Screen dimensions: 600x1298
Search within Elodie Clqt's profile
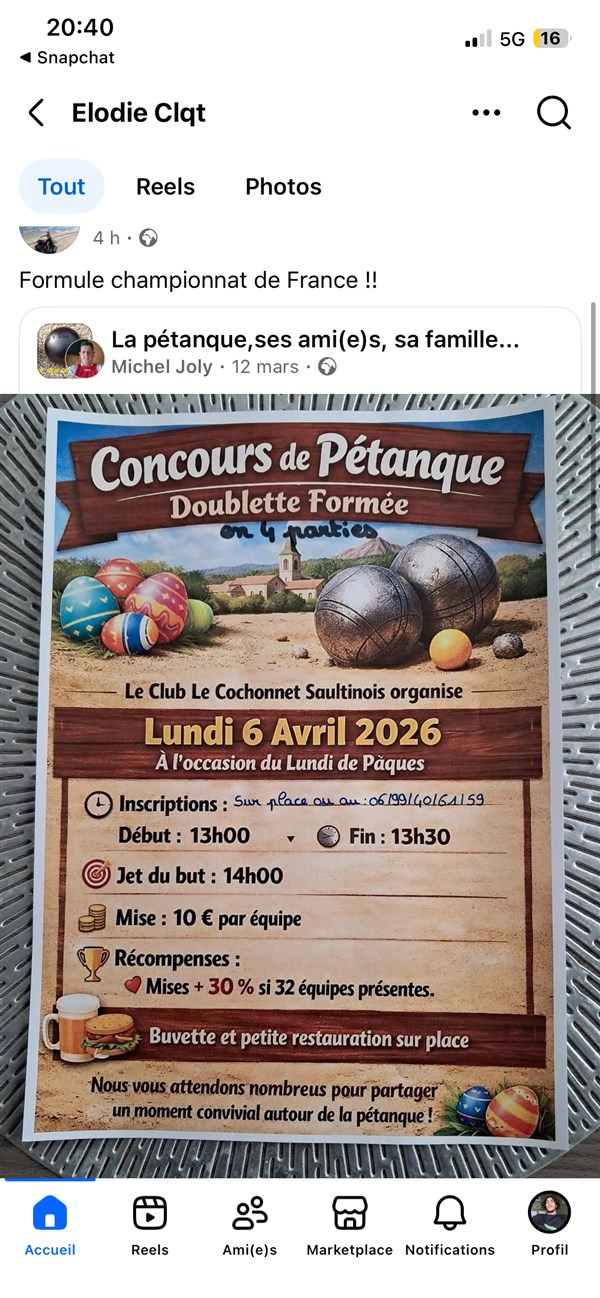coord(553,113)
